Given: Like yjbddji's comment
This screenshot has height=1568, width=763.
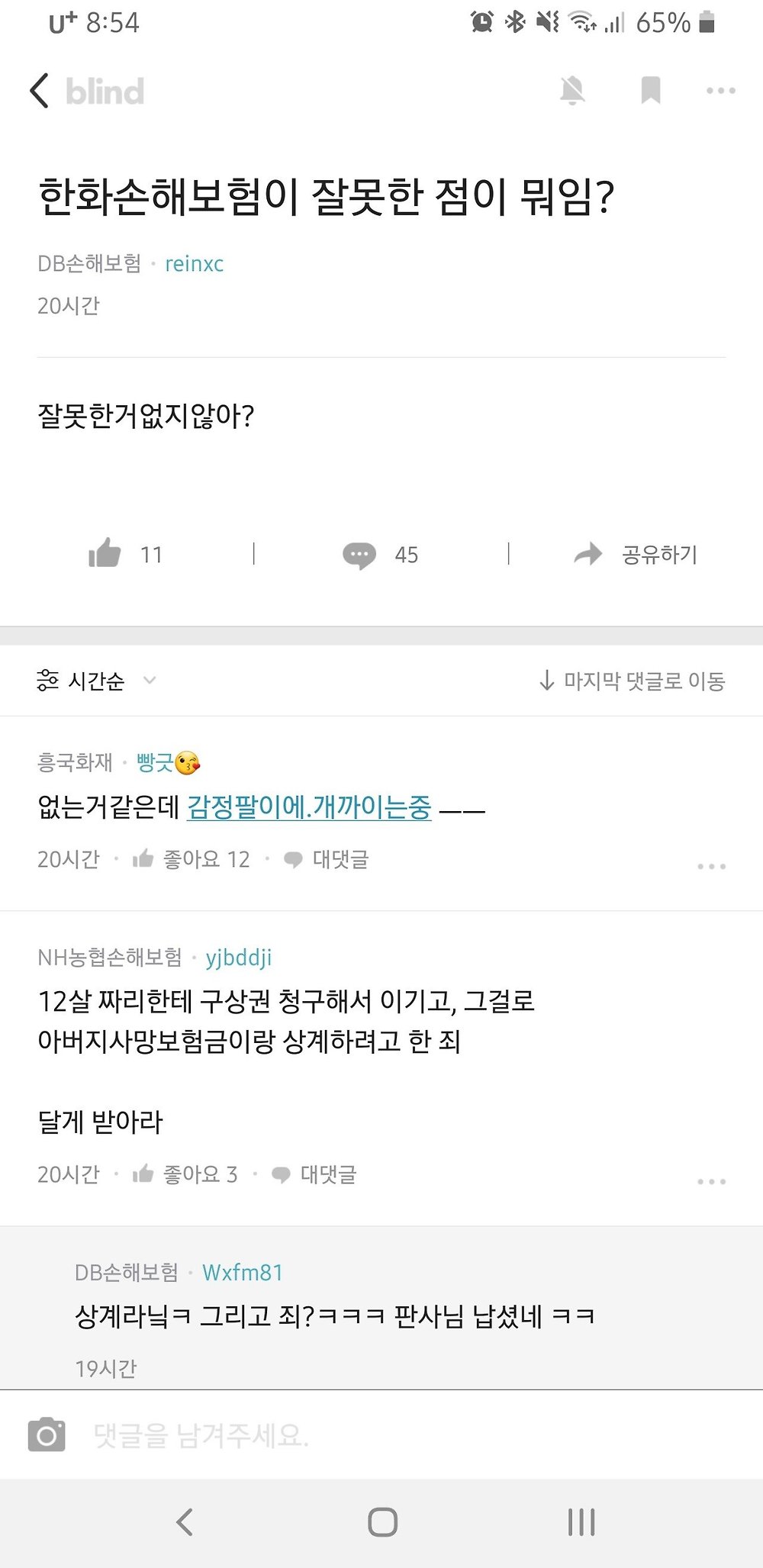Looking at the screenshot, I should (185, 1174).
